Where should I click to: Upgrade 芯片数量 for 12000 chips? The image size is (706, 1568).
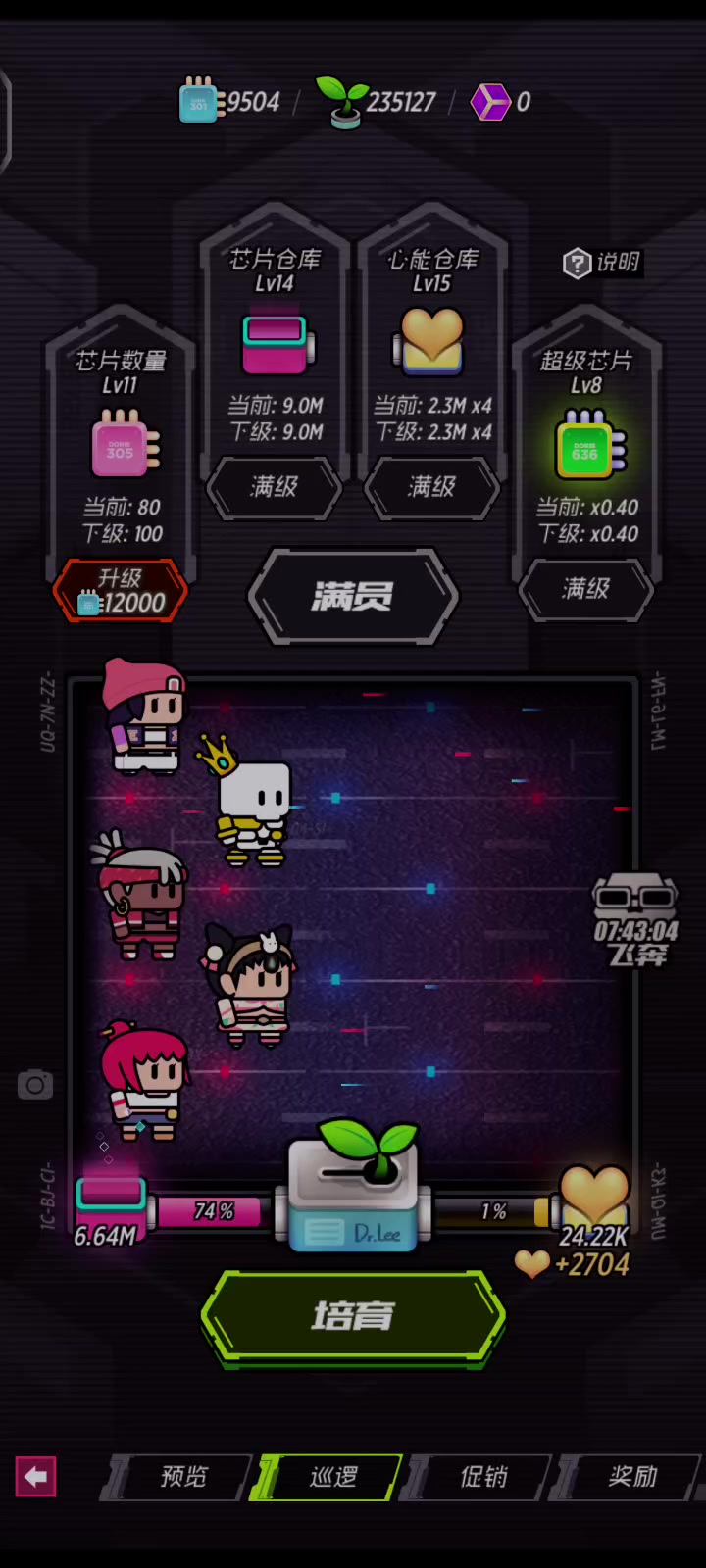[120, 590]
